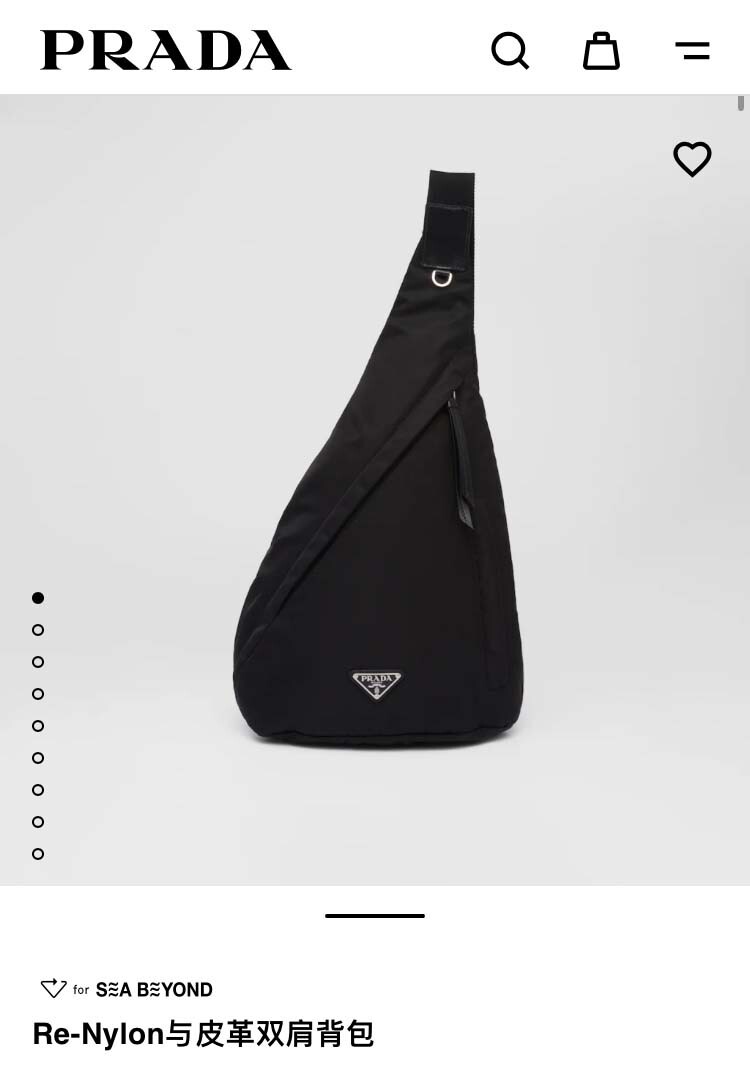Go to the Prada homepage logo
Viewport: 750px width, 1068px height.
tap(166, 50)
